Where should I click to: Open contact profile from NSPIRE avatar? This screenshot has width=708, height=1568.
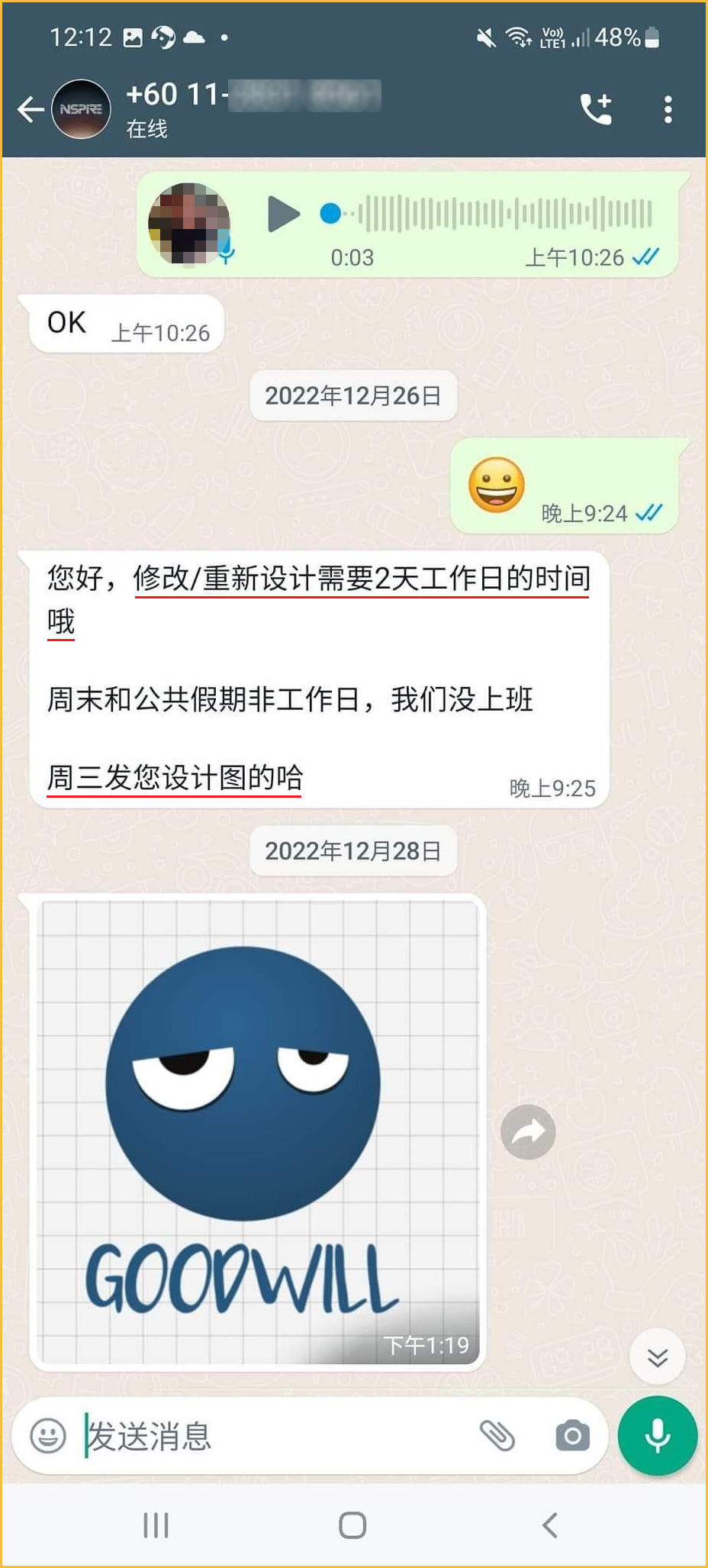coord(80,109)
